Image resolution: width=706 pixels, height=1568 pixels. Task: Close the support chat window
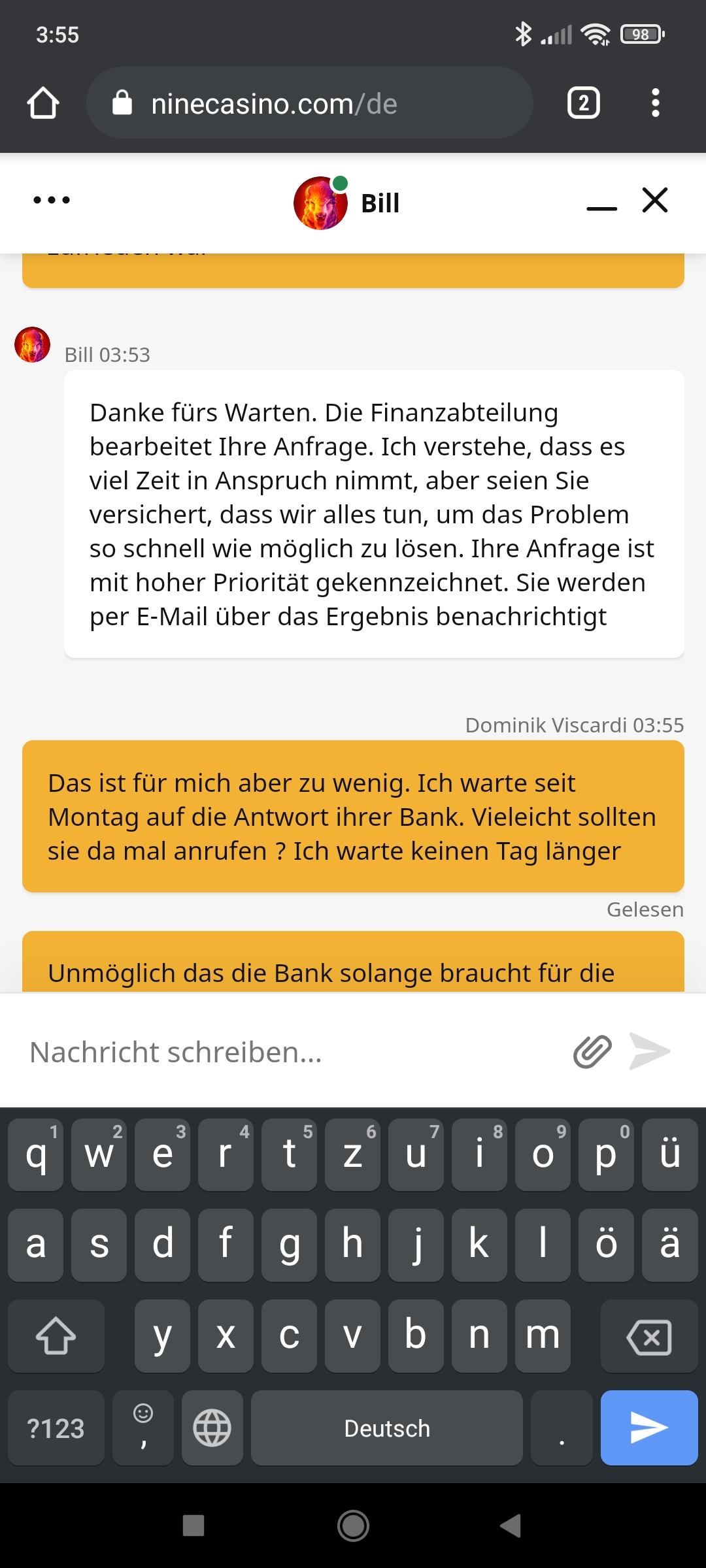655,201
